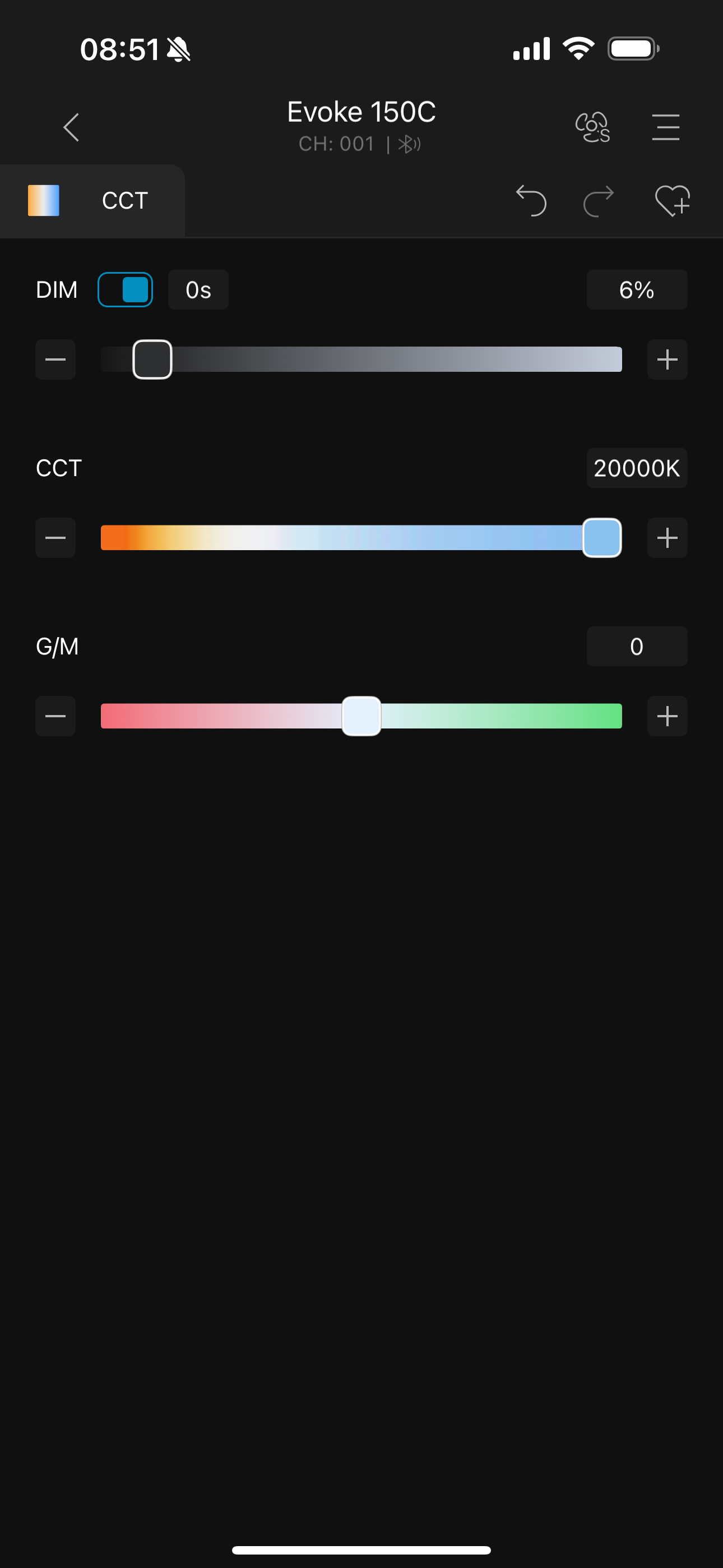The width and height of the screenshot is (723, 1568).
Task: Undo the last change
Action: tap(531, 201)
